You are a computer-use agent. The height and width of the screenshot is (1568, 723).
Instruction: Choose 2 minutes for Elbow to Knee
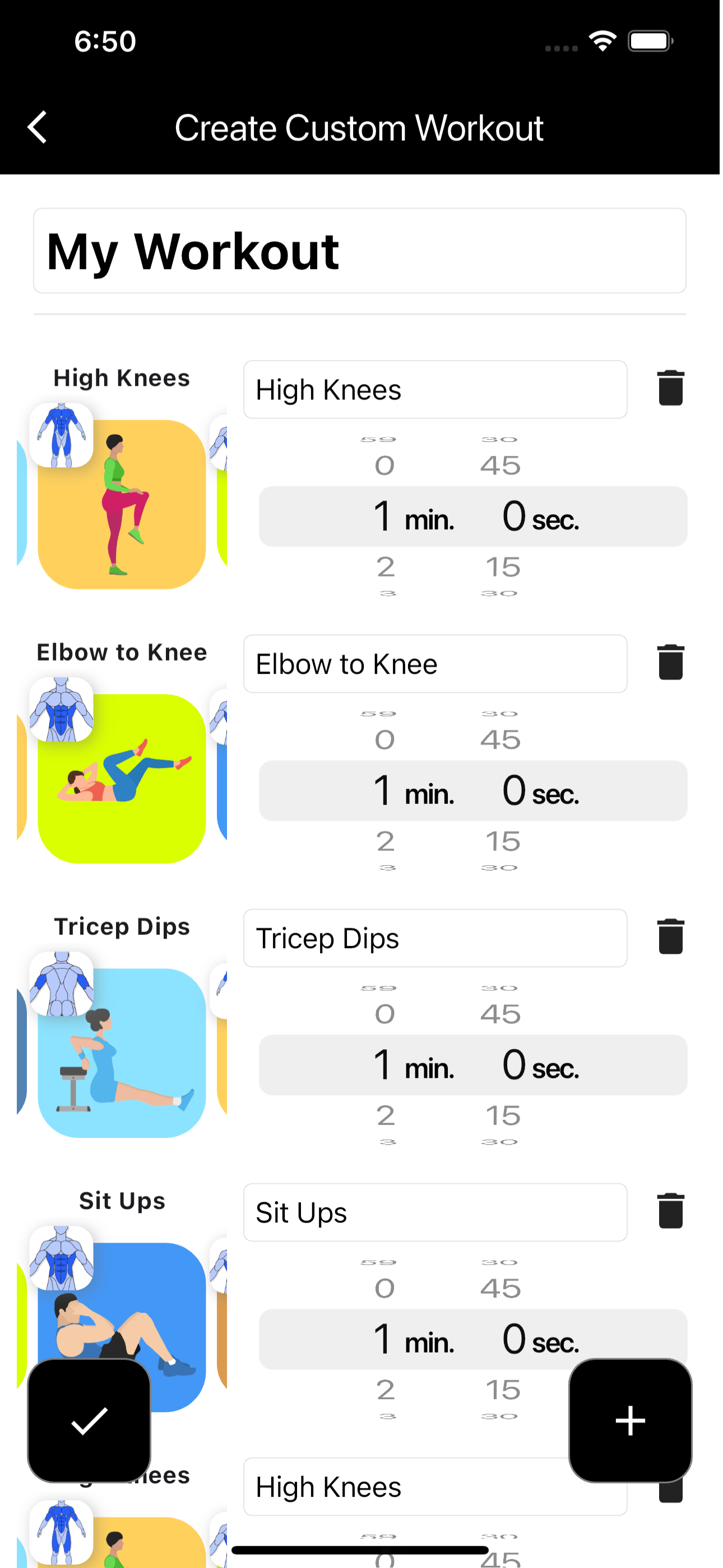pos(385,842)
